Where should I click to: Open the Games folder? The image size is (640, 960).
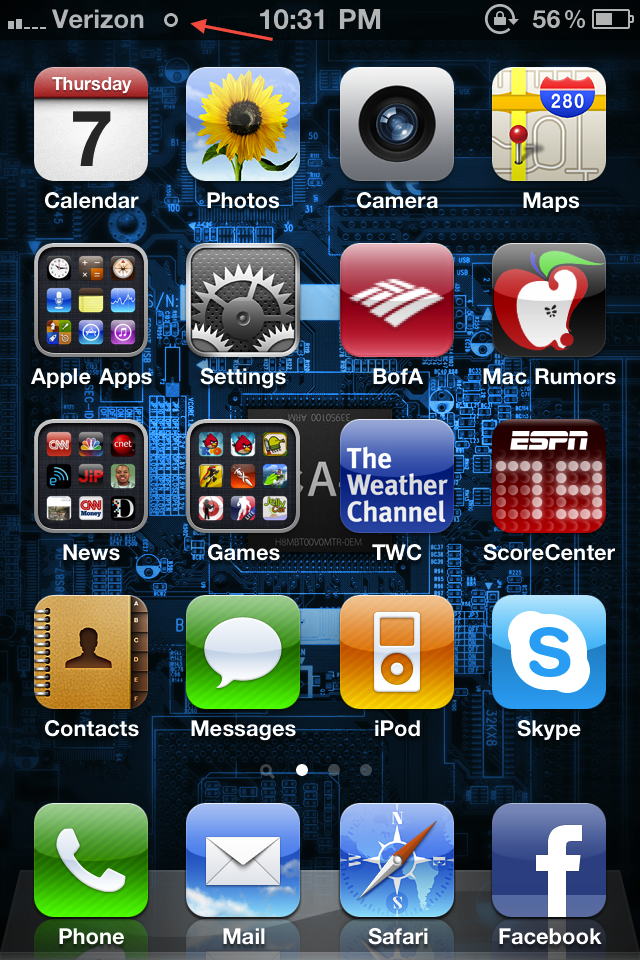[x=243, y=477]
